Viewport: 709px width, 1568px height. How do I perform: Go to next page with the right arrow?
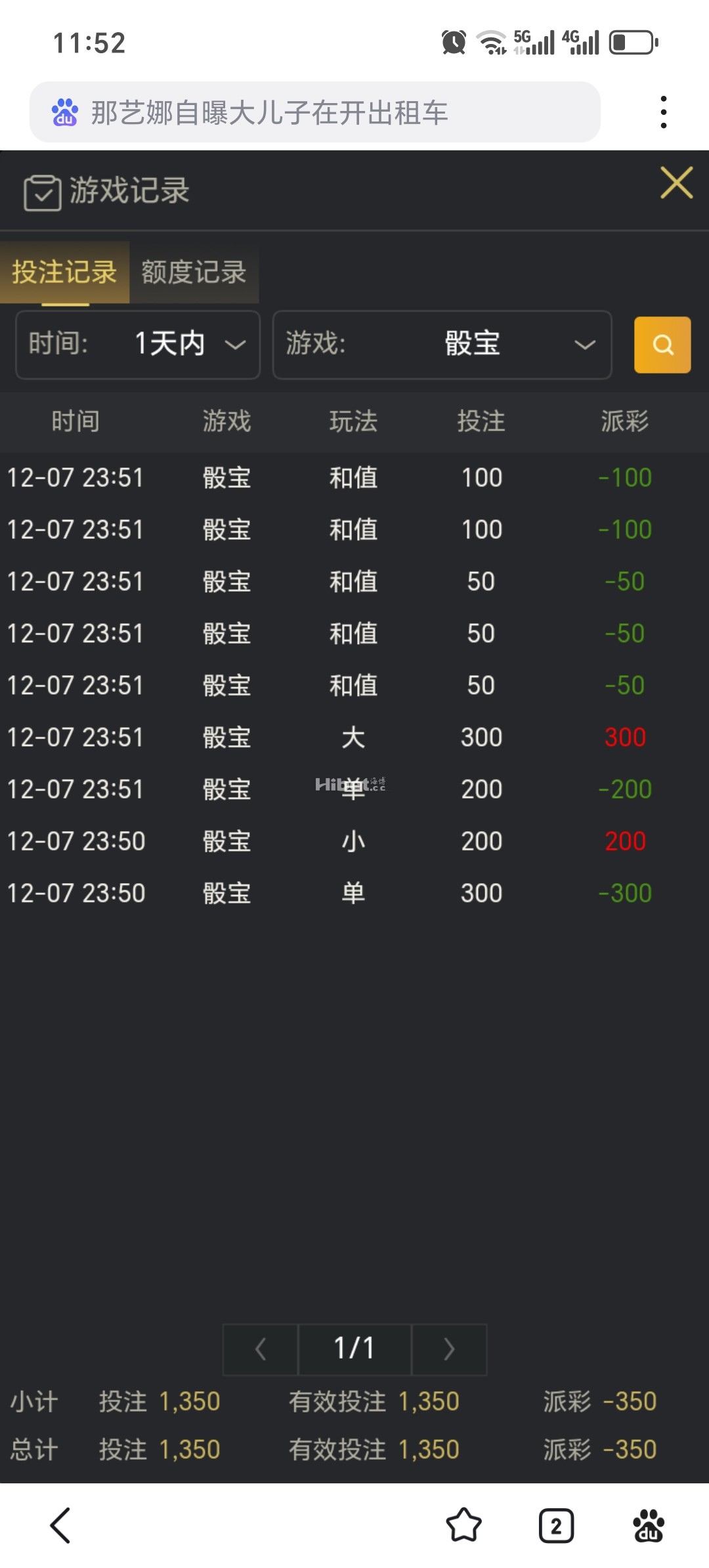point(449,1349)
